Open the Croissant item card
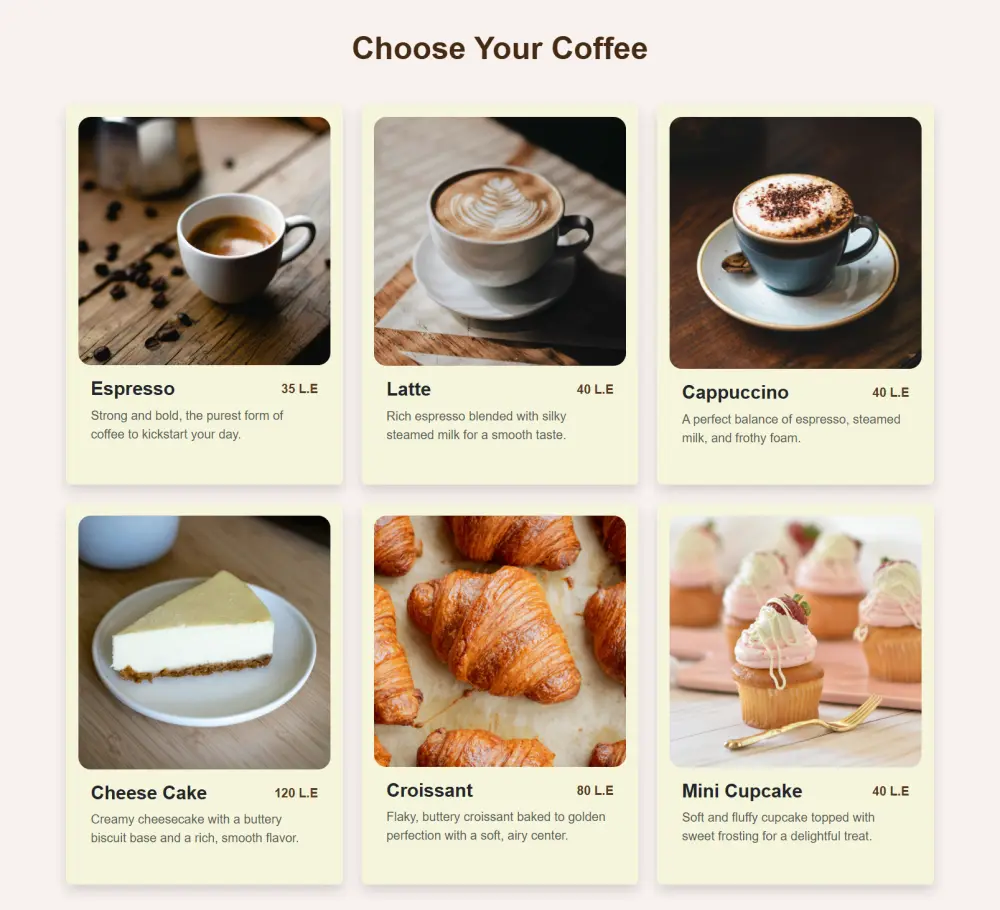The image size is (1000, 910). pyautogui.click(x=499, y=694)
